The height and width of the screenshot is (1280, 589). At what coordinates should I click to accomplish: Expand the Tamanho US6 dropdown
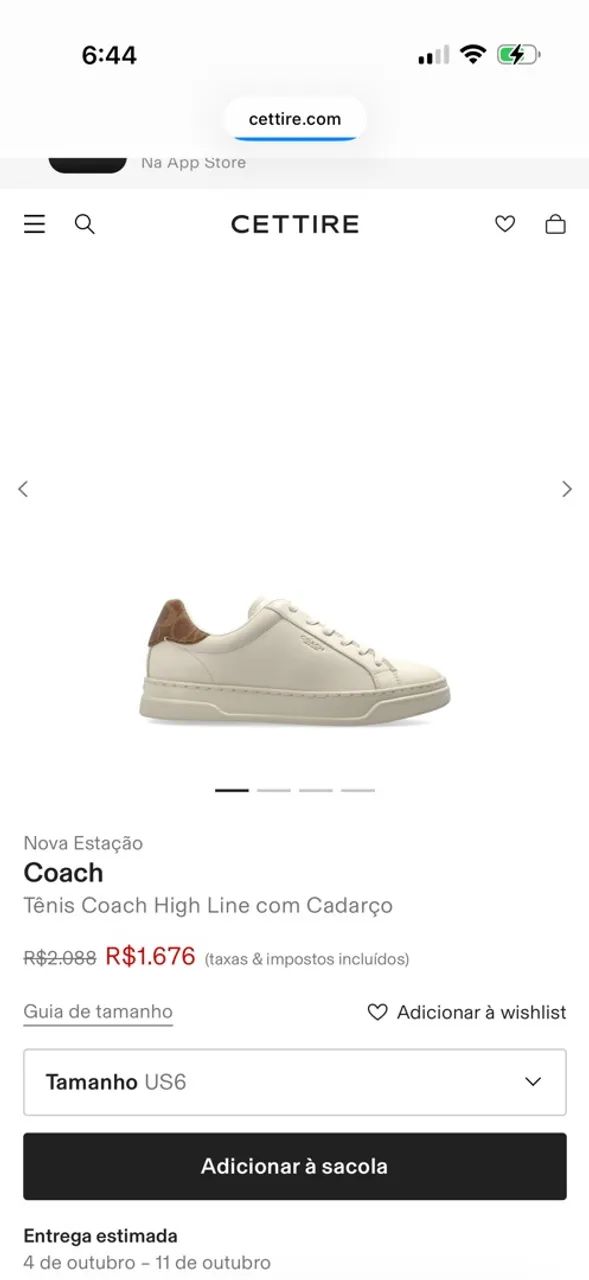295,1082
